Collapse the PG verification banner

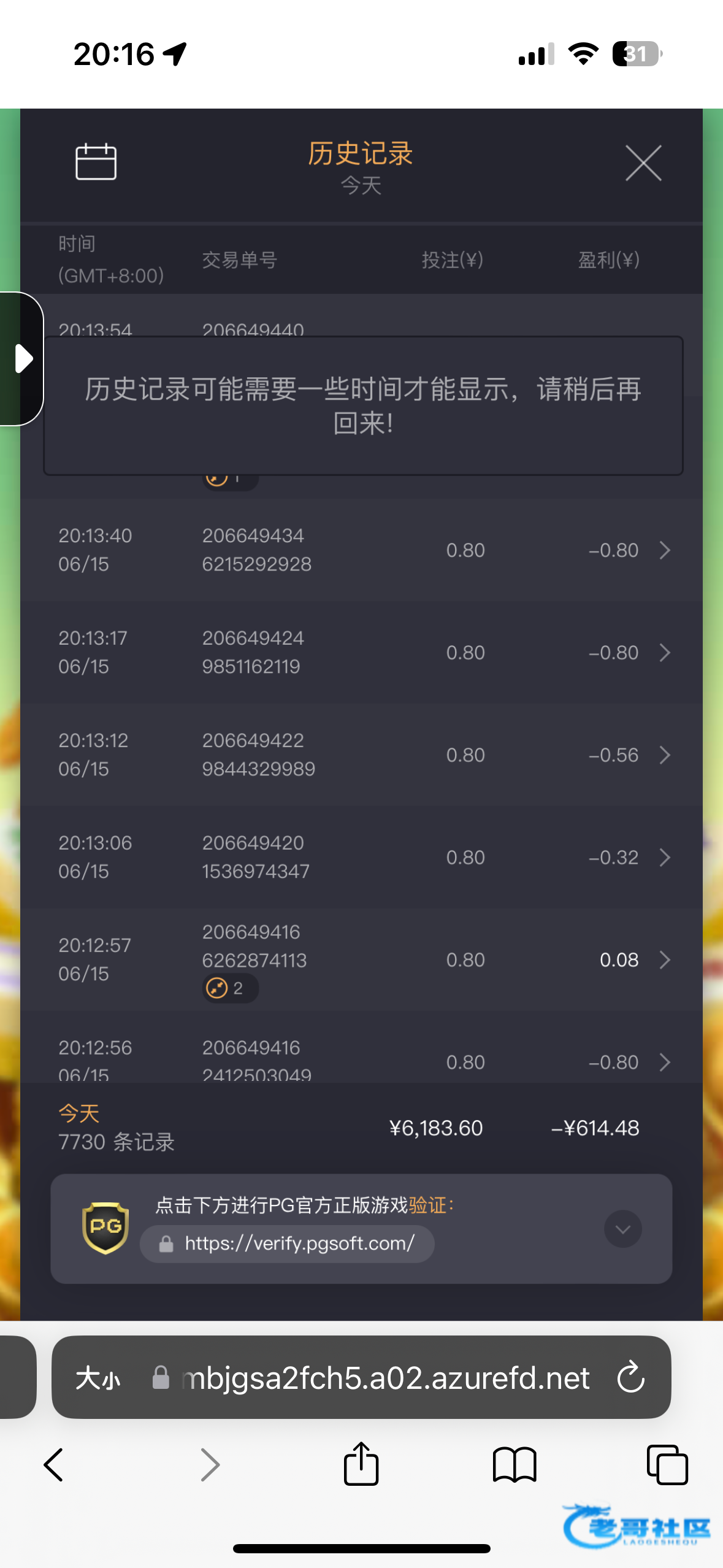click(x=623, y=1229)
